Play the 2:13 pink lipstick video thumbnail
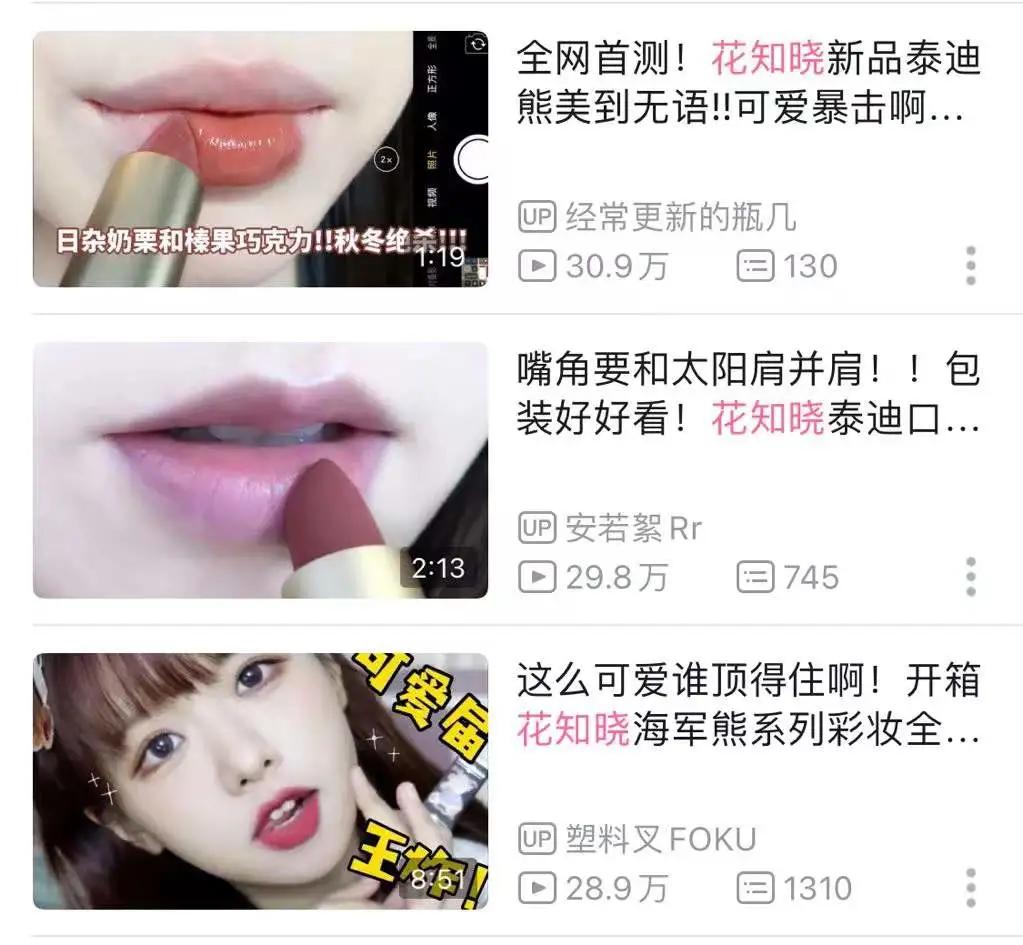This screenshot has height=945, width=1023. coord(260,470)
